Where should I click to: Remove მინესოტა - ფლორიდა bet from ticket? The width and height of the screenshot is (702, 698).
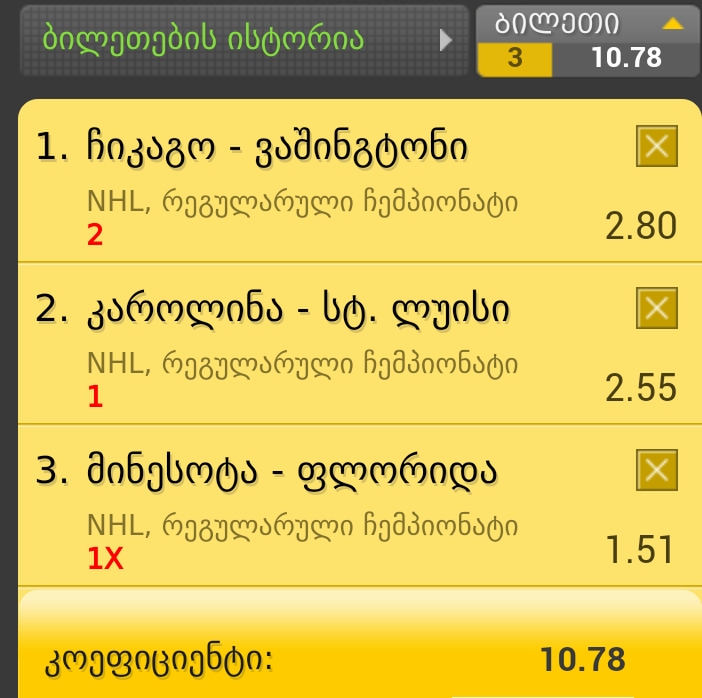657,470
